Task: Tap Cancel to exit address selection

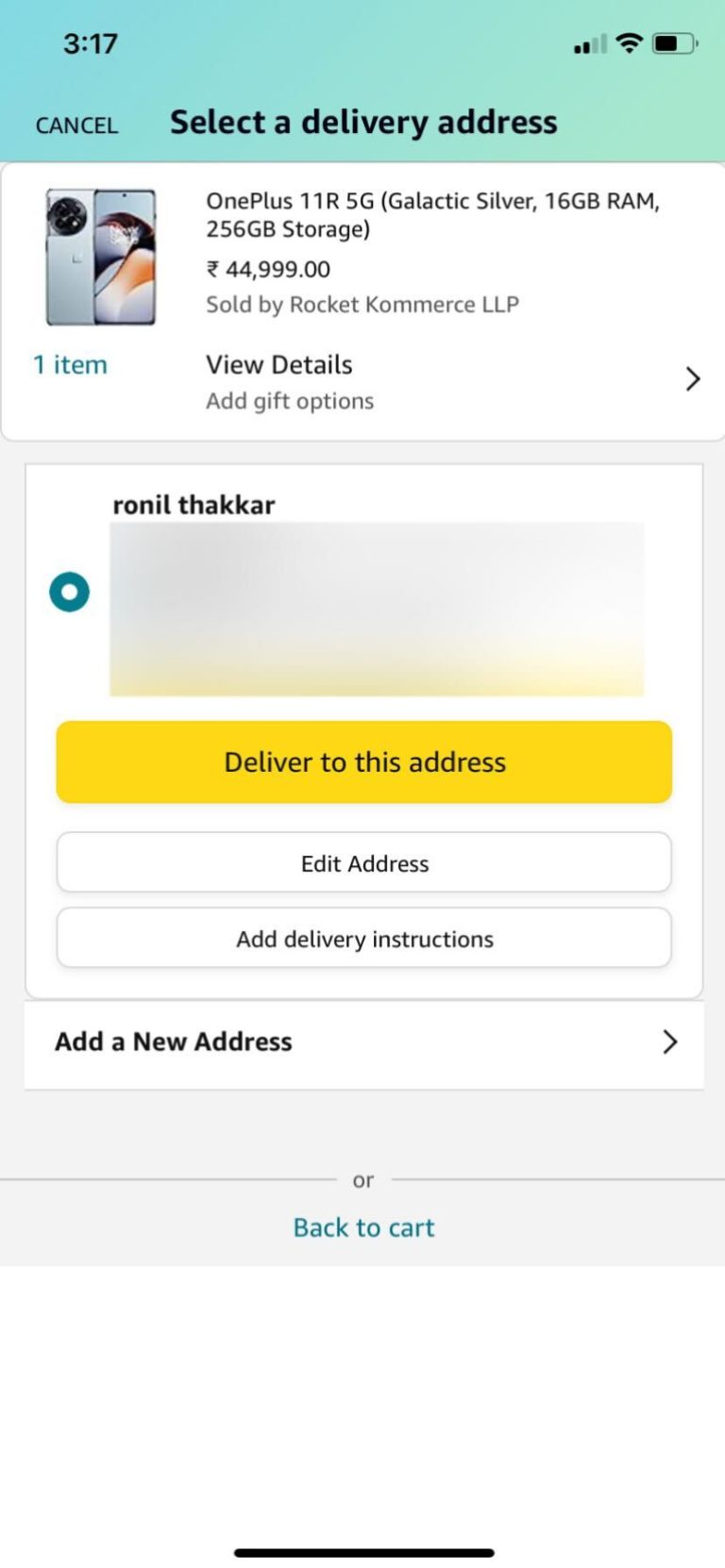Action: [76, 124]
